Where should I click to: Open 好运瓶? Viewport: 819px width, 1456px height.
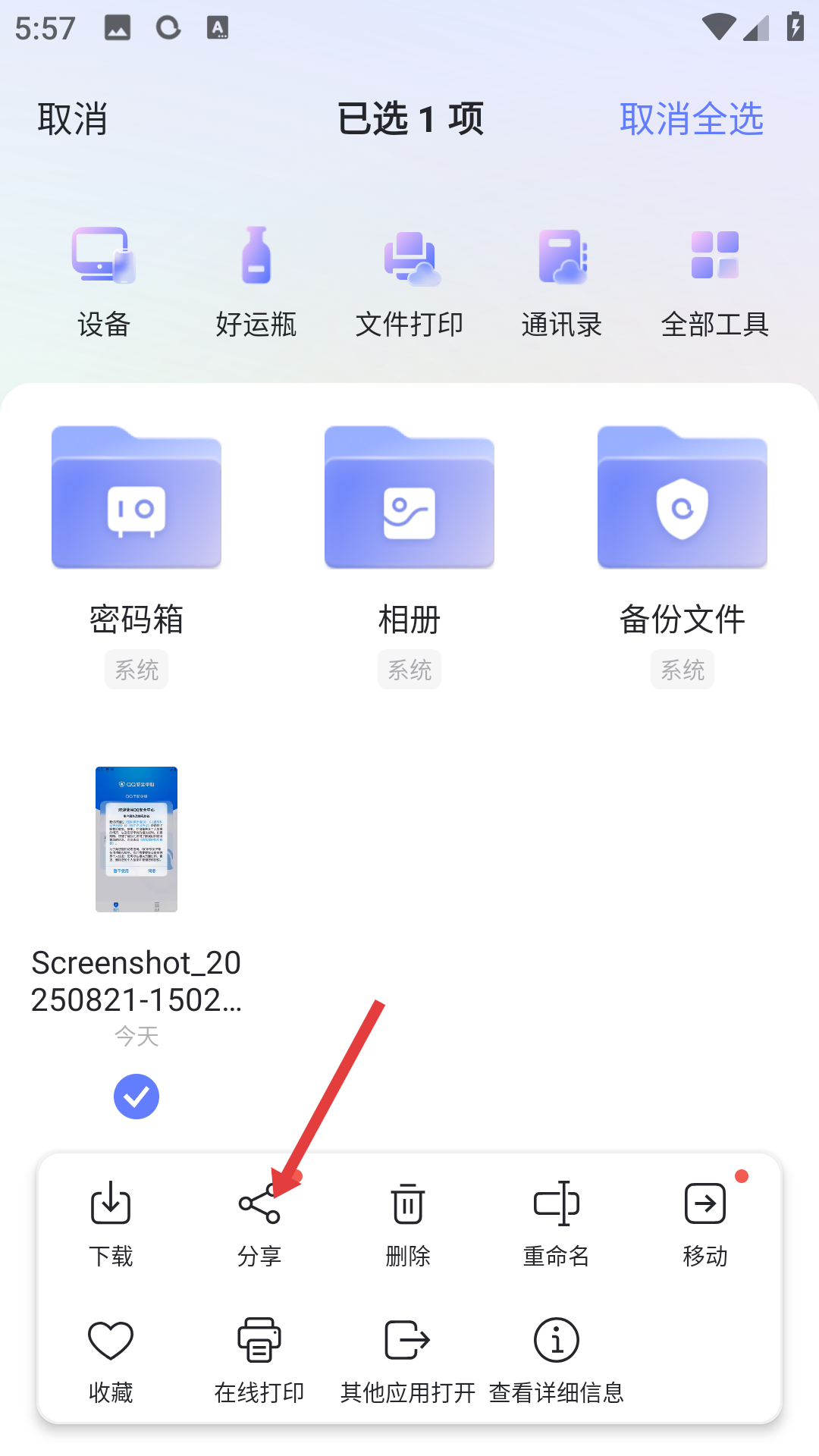point(256,281)
